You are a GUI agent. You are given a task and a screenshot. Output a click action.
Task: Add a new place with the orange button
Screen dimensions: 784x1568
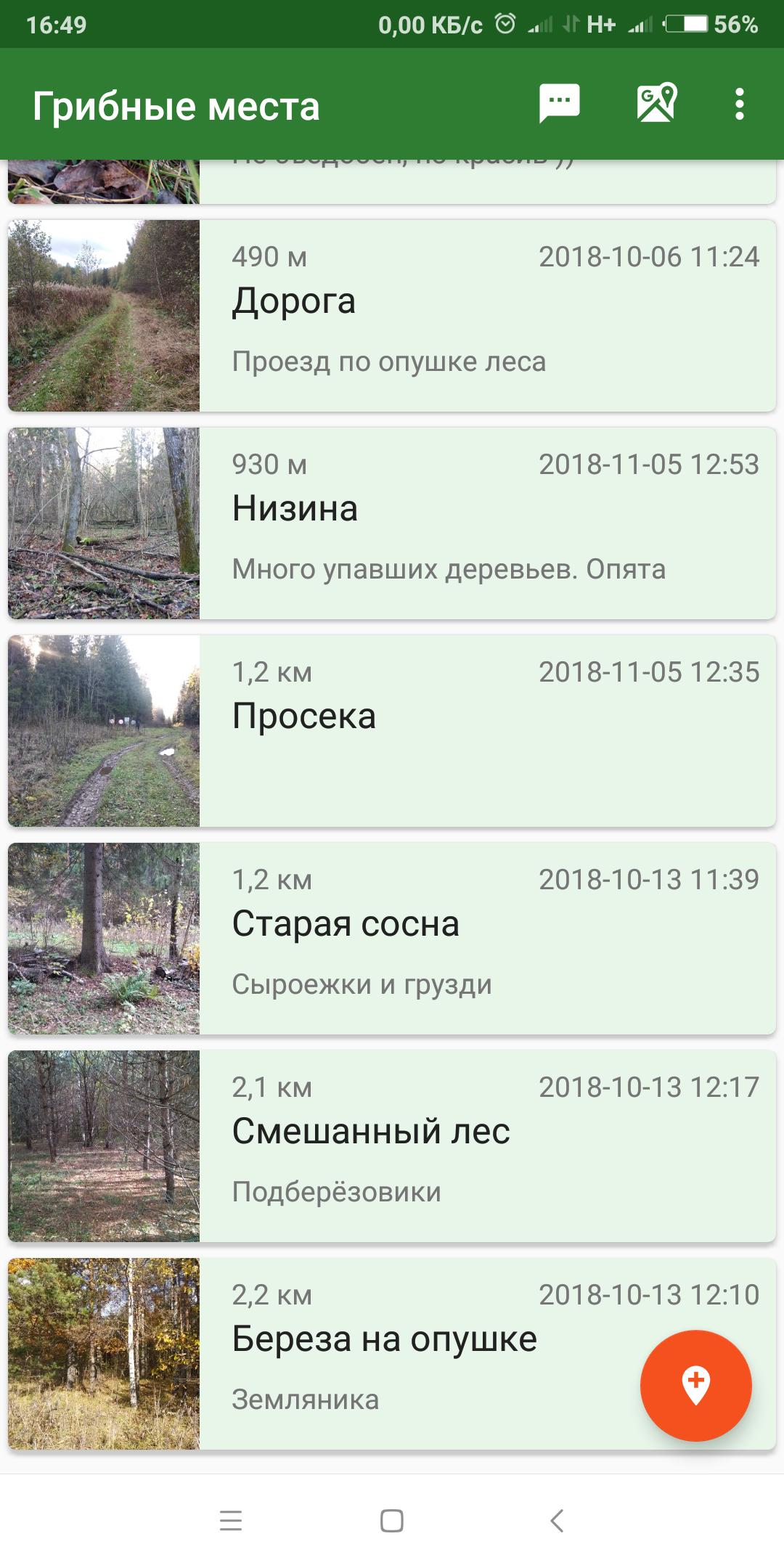[x=695, y=1386]
